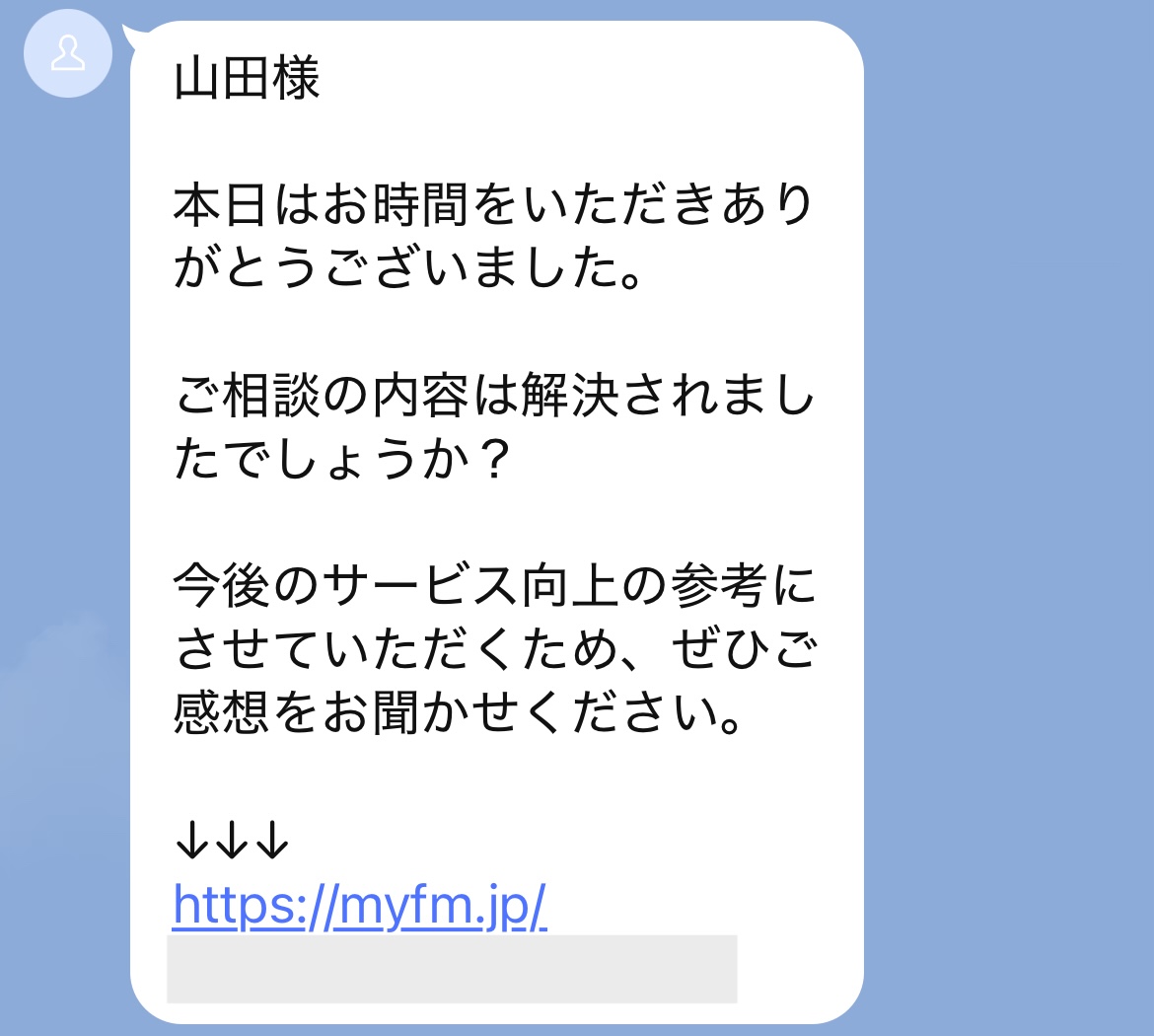Tap the sender's profile avatar

pyautogui.click(x=67, y=53)
